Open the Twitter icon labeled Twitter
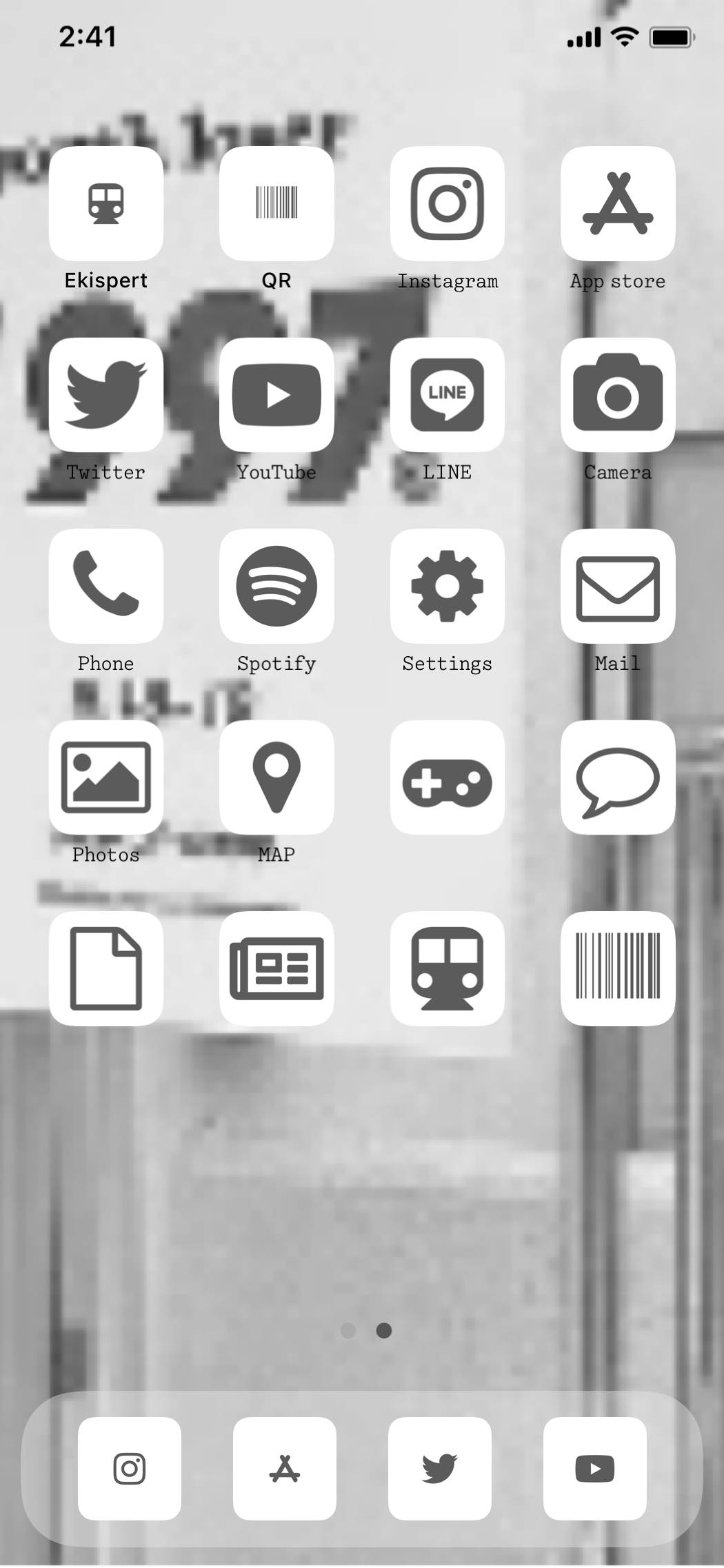The image size is (724, 1568). tap(105, 395)
